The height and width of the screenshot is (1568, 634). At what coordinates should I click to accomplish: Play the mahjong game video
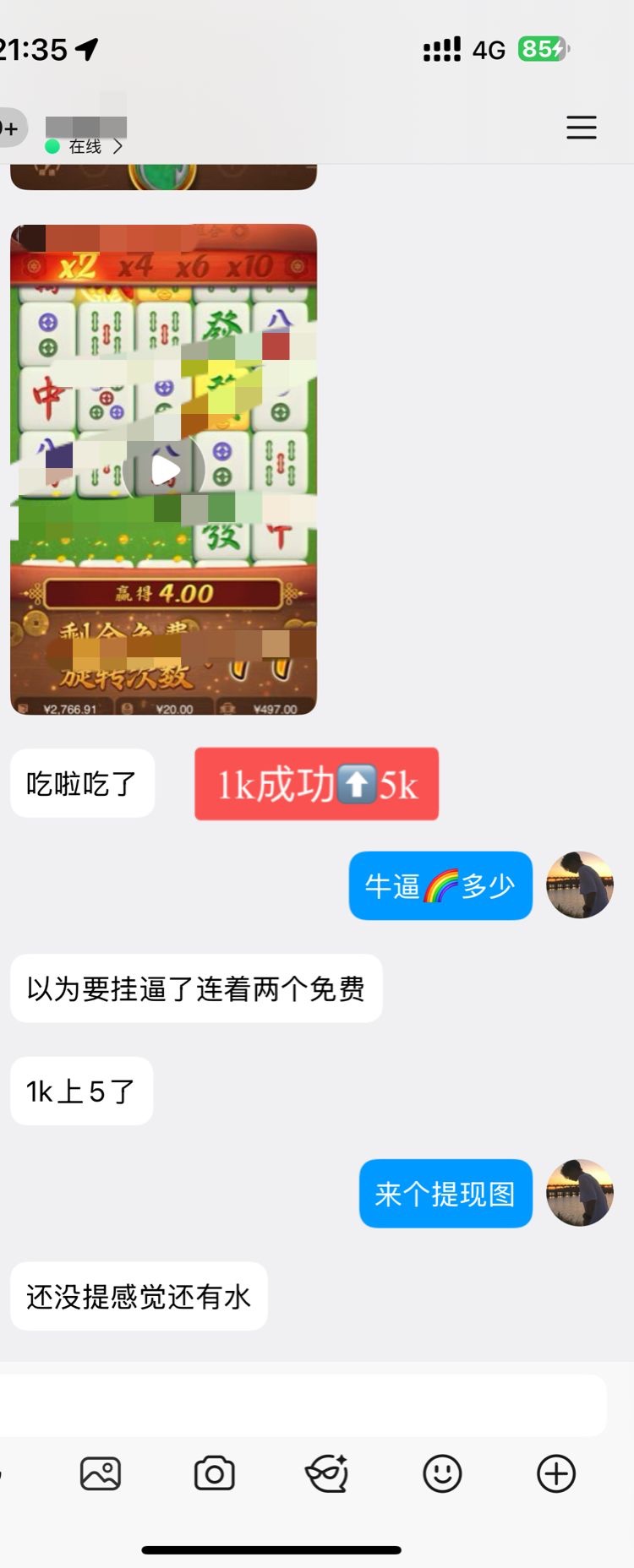coord(165,470)
